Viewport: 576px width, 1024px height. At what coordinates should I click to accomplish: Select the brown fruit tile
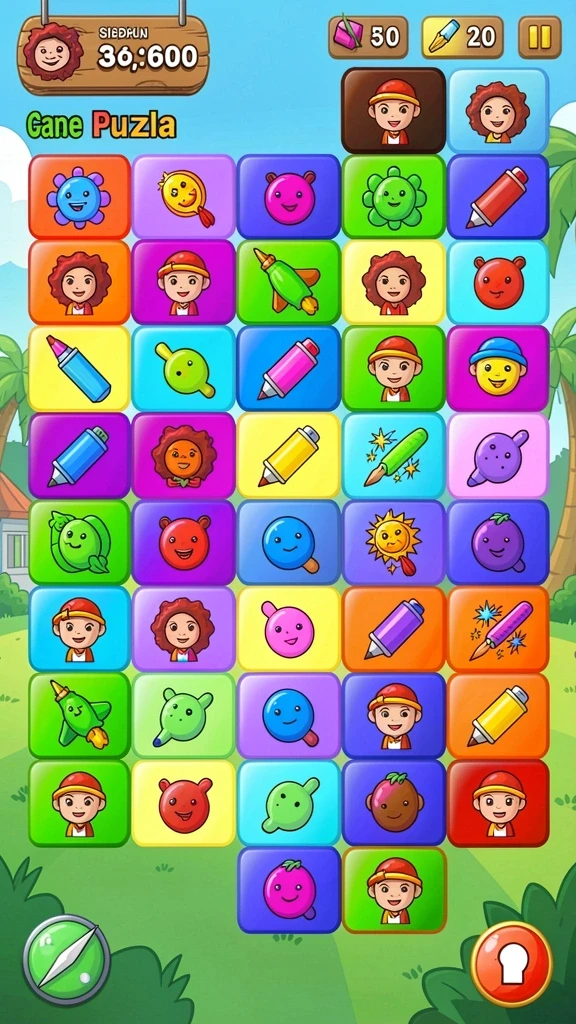point(394,803)
